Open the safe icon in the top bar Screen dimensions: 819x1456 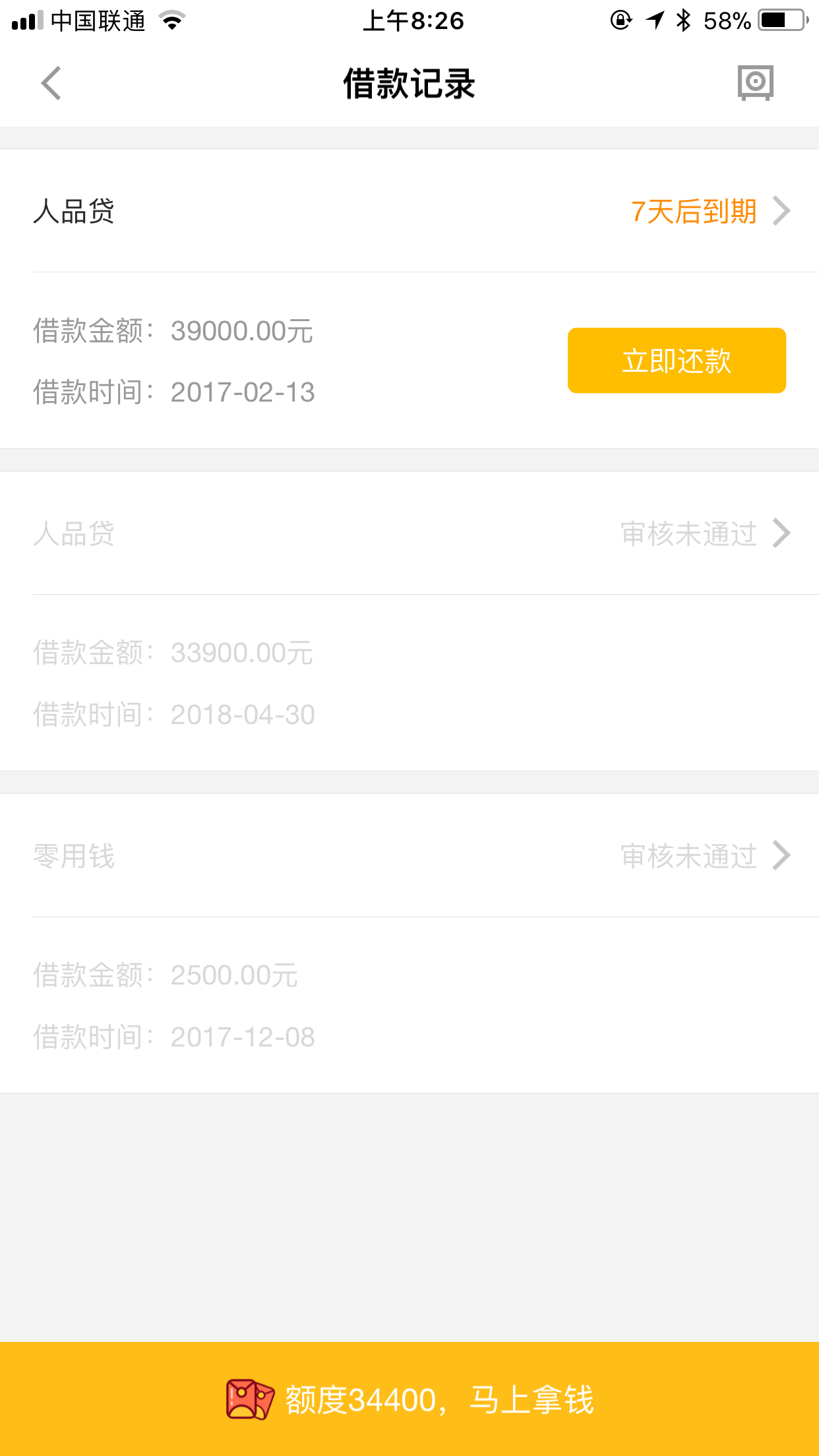tap(755, 83)
